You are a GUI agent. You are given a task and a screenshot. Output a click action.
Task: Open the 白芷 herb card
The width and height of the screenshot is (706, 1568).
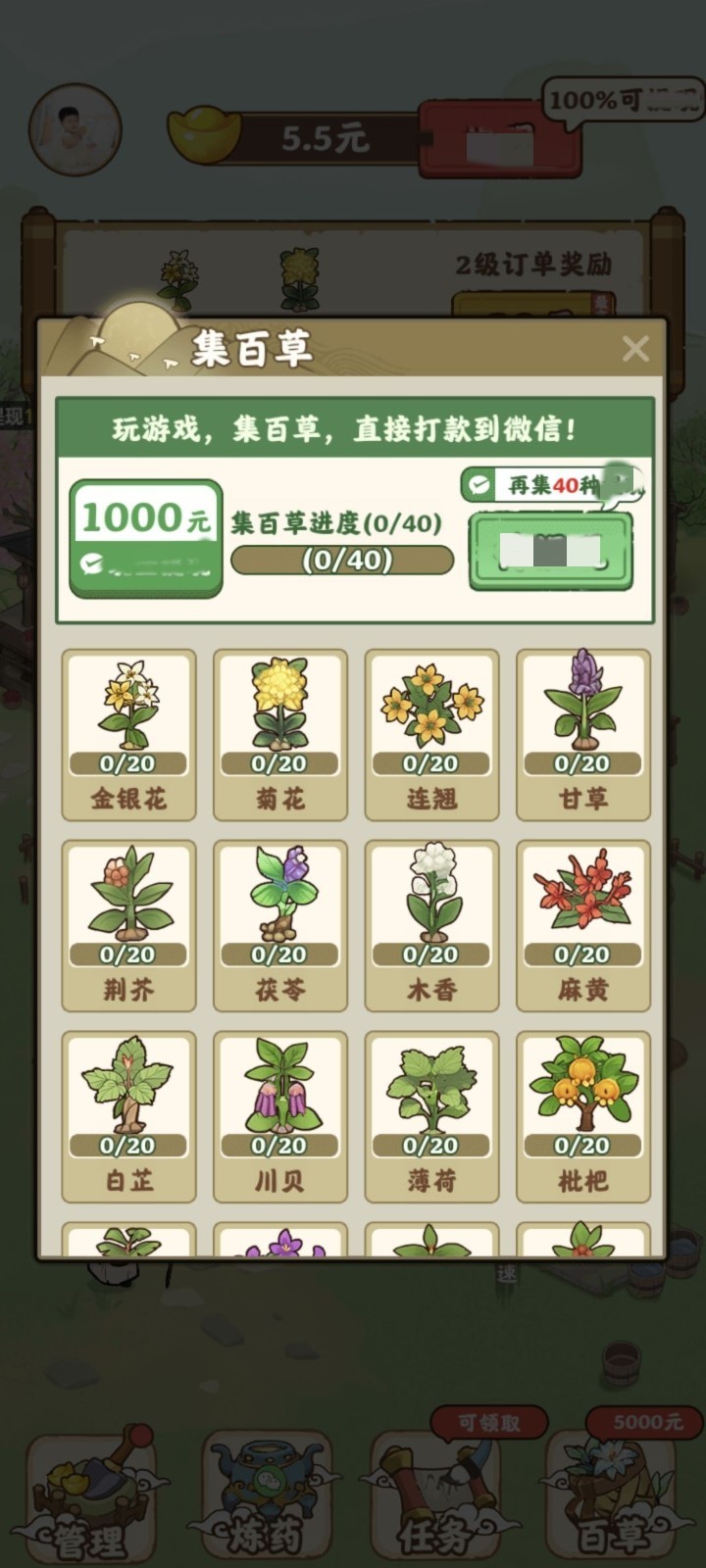(x=128, y=1116)
